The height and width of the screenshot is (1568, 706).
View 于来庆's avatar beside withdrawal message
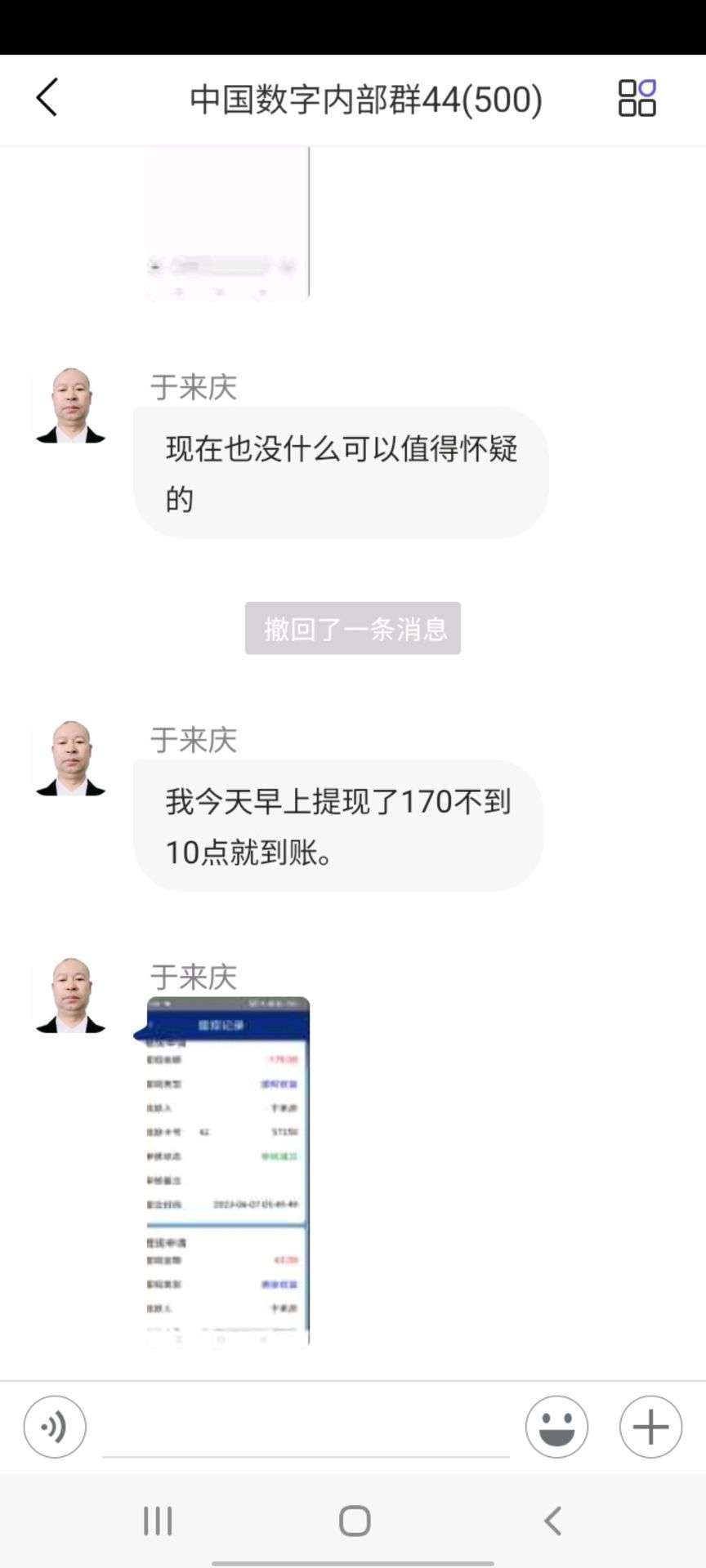70,759
